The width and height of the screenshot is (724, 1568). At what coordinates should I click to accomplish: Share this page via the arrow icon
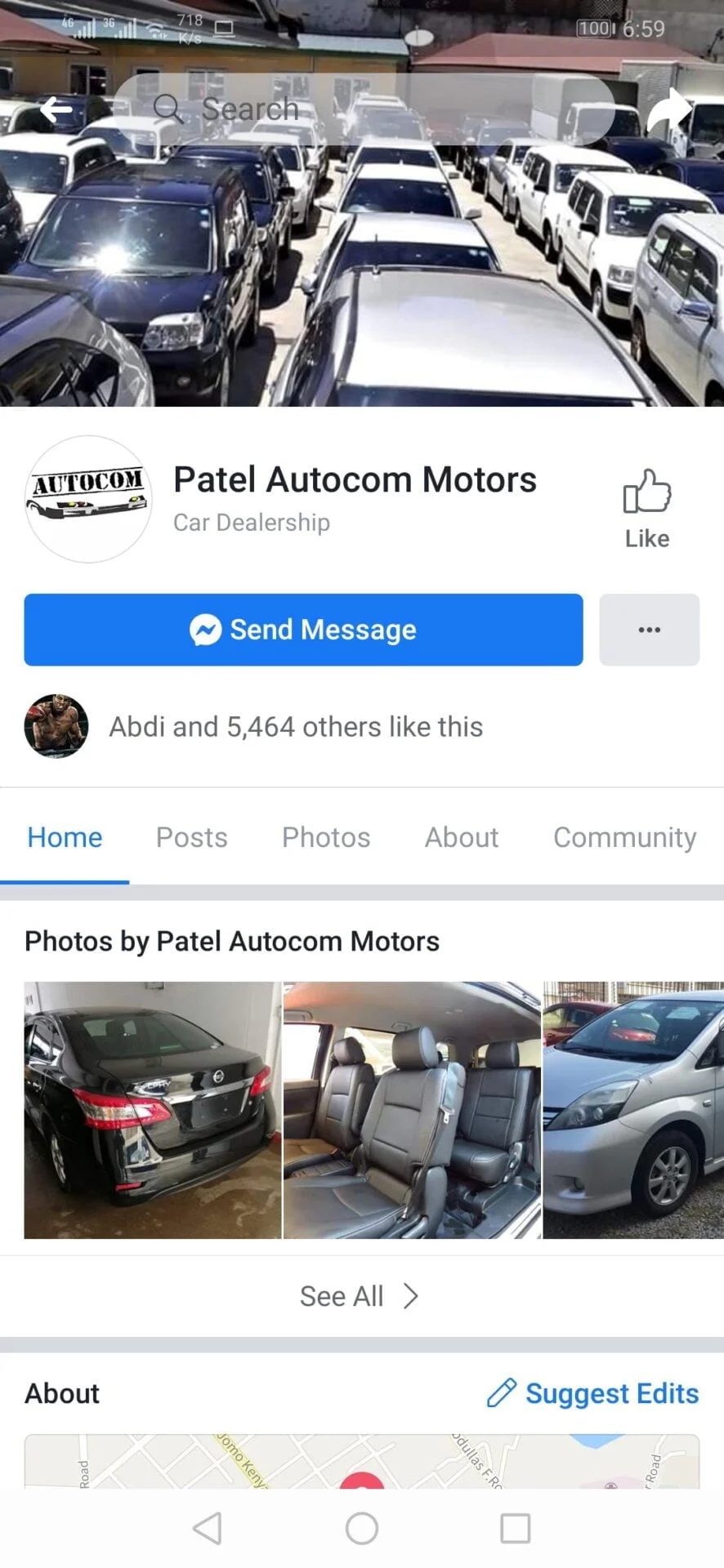(669, 109)
